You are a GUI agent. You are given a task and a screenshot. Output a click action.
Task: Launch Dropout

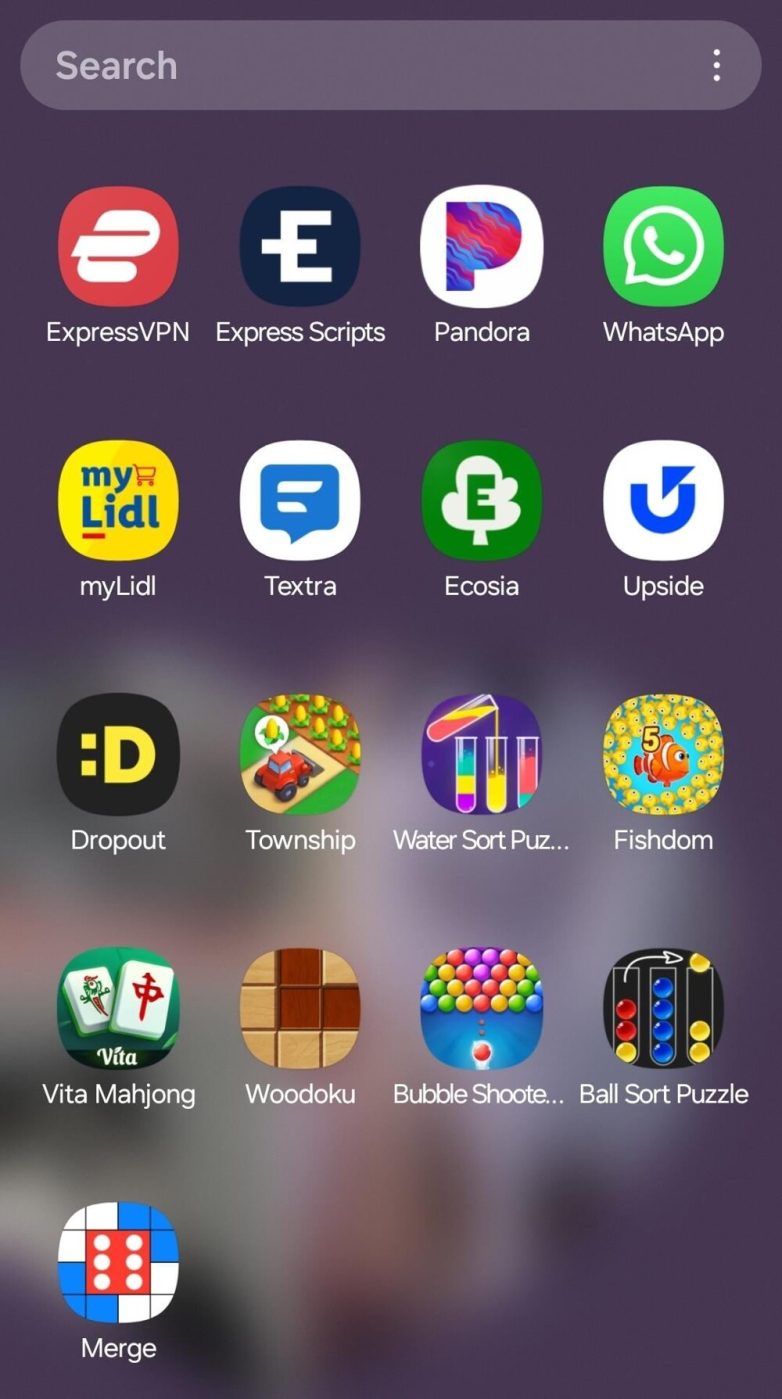pyautogui.click(x=118, y=754)
